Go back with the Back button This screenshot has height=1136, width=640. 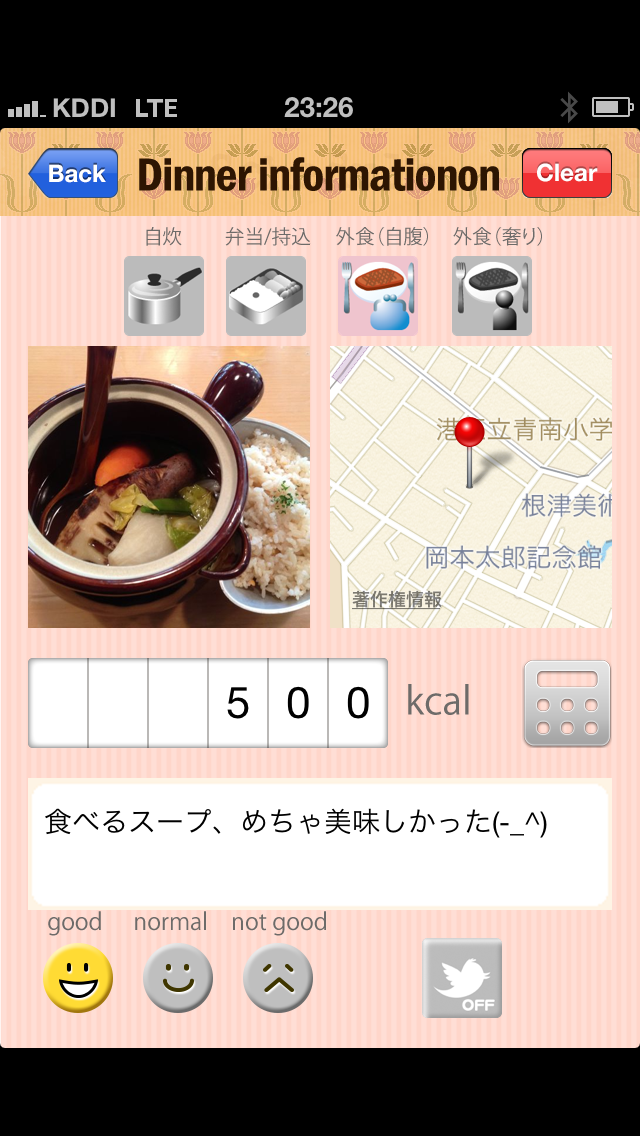tap(73, 173)
